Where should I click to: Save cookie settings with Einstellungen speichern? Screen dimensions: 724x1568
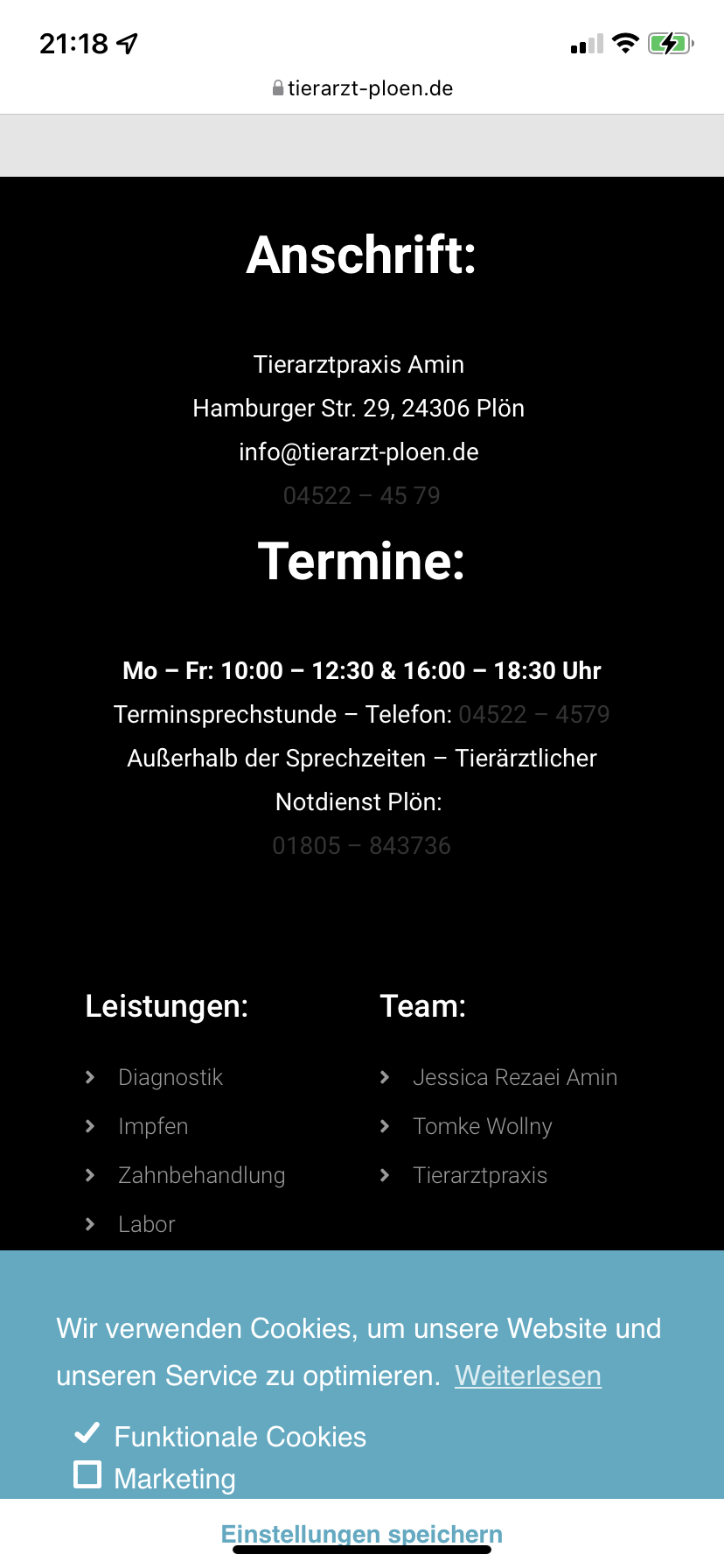(x=361, y=1533)
